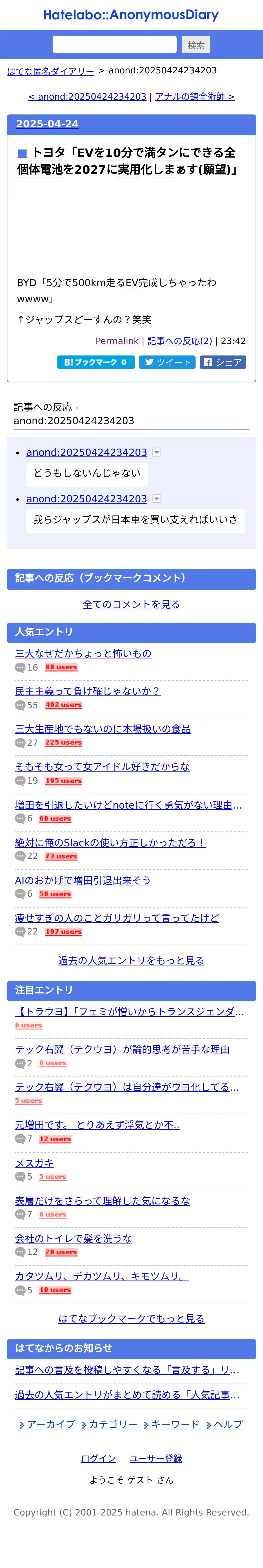The height and width of the screenshot is (1568, 263).
Task: Open AIのおかげで増田引退出来そう entry
Action: point(83,880)
